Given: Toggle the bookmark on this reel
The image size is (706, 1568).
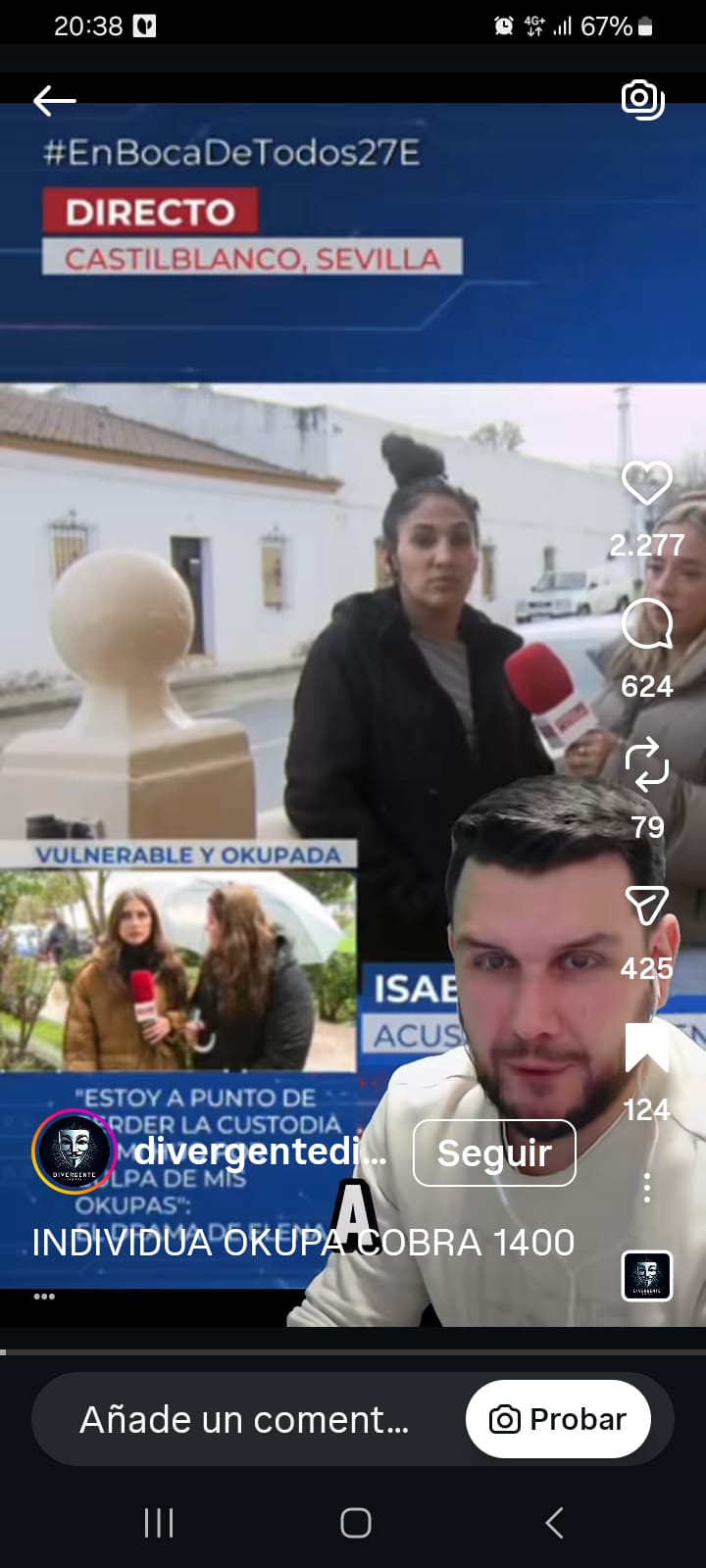Looking at the screenshot, I should tap(646, 1048).
